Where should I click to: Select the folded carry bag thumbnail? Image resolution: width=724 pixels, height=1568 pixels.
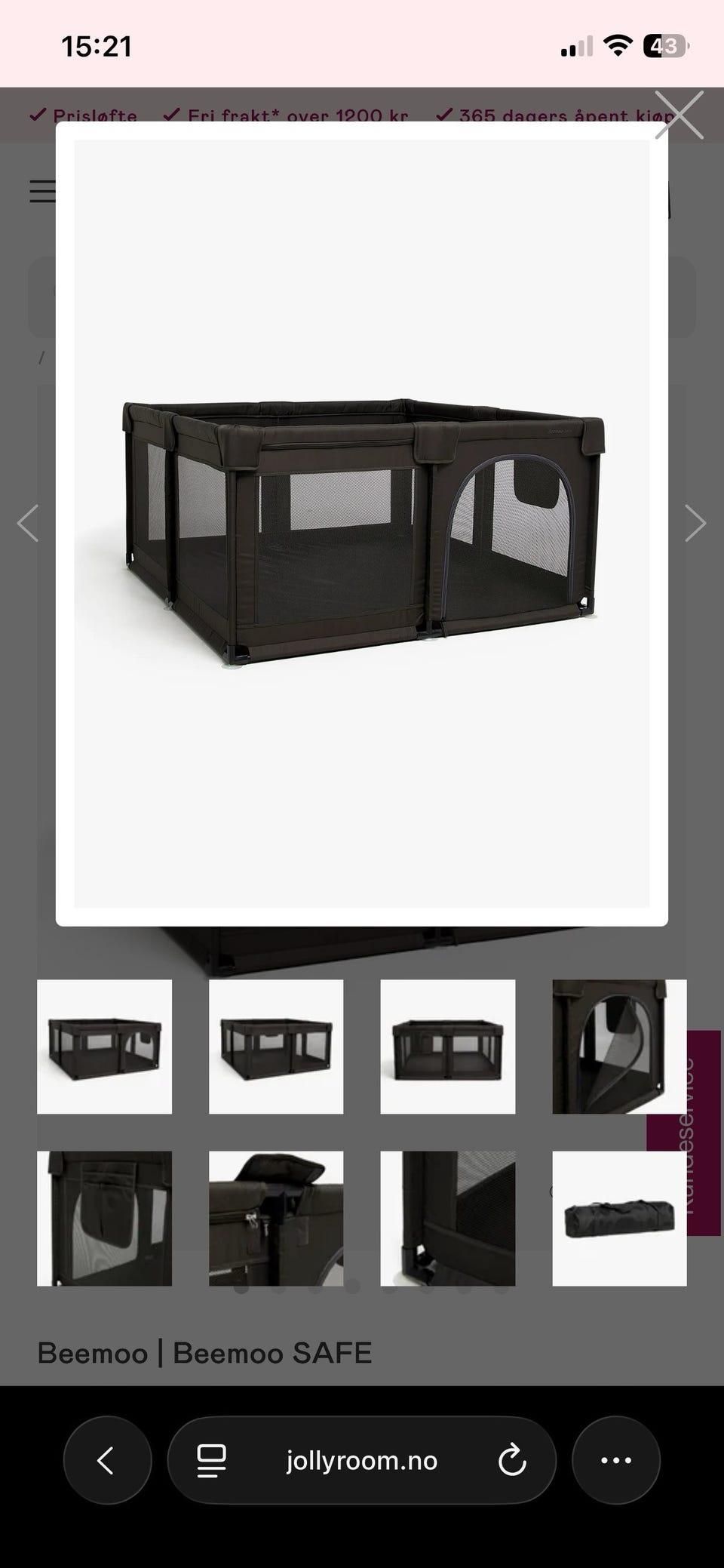(x=619, y=1218)
